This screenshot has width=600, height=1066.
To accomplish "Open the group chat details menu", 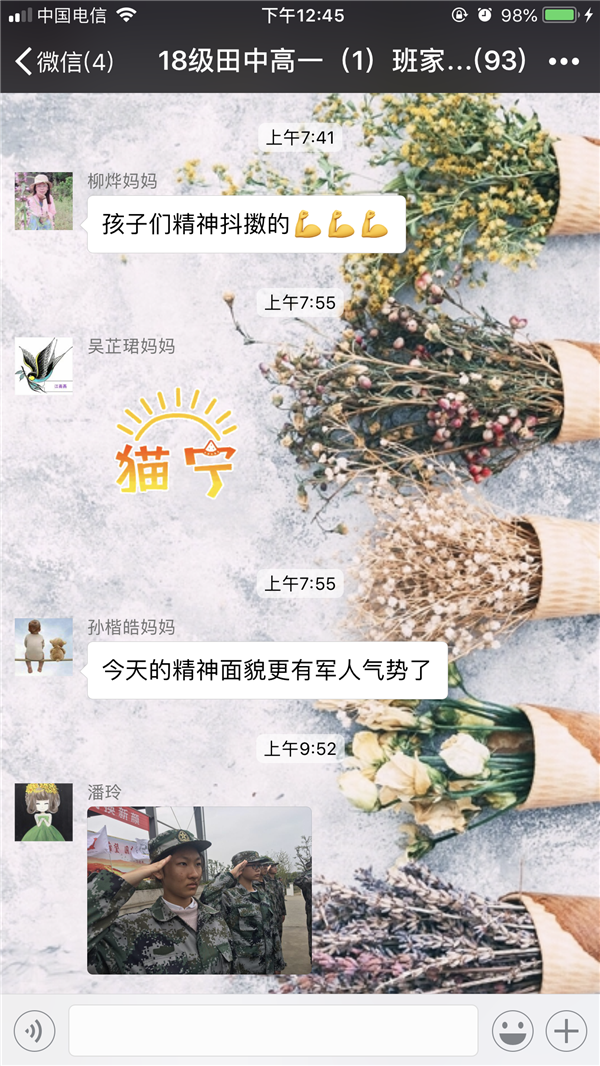I will tap(564, 62).
